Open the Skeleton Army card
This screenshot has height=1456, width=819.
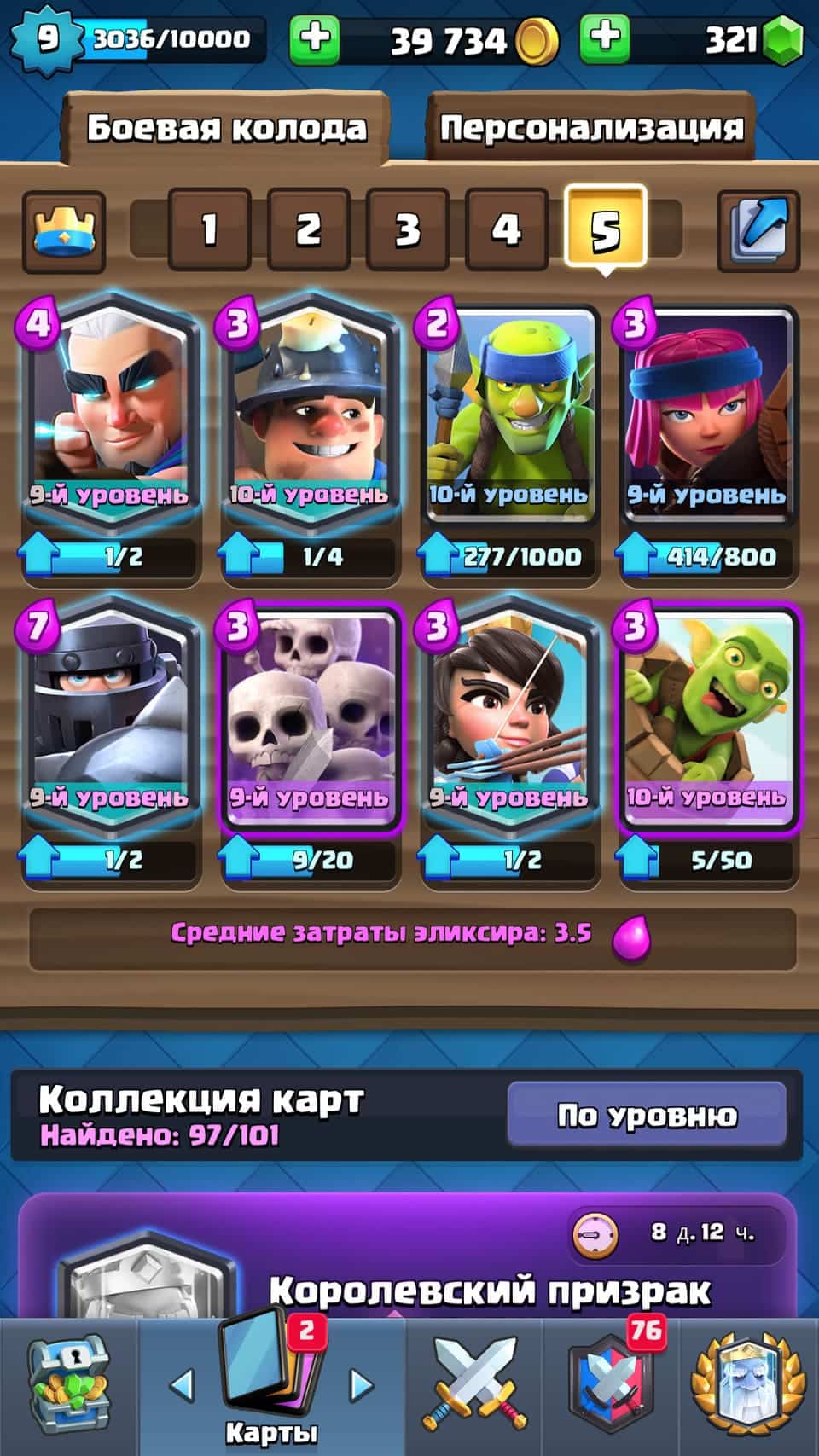pyautogui.click(x=310, y=716)
